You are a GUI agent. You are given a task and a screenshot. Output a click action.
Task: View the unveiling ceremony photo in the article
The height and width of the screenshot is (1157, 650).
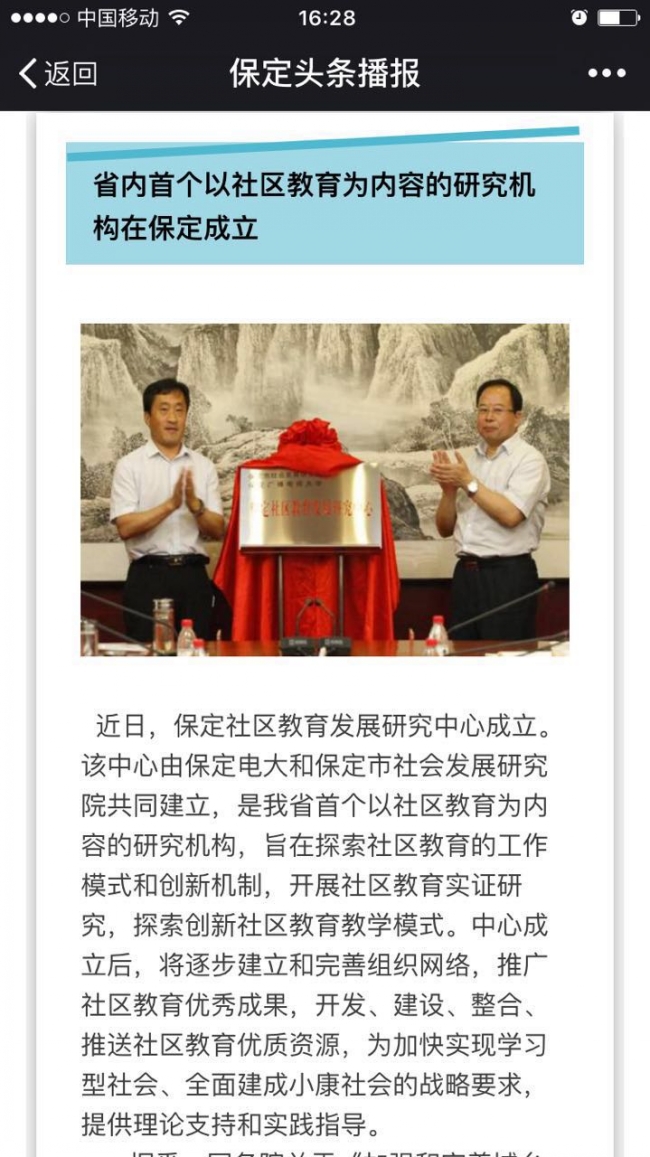(324, 489)
